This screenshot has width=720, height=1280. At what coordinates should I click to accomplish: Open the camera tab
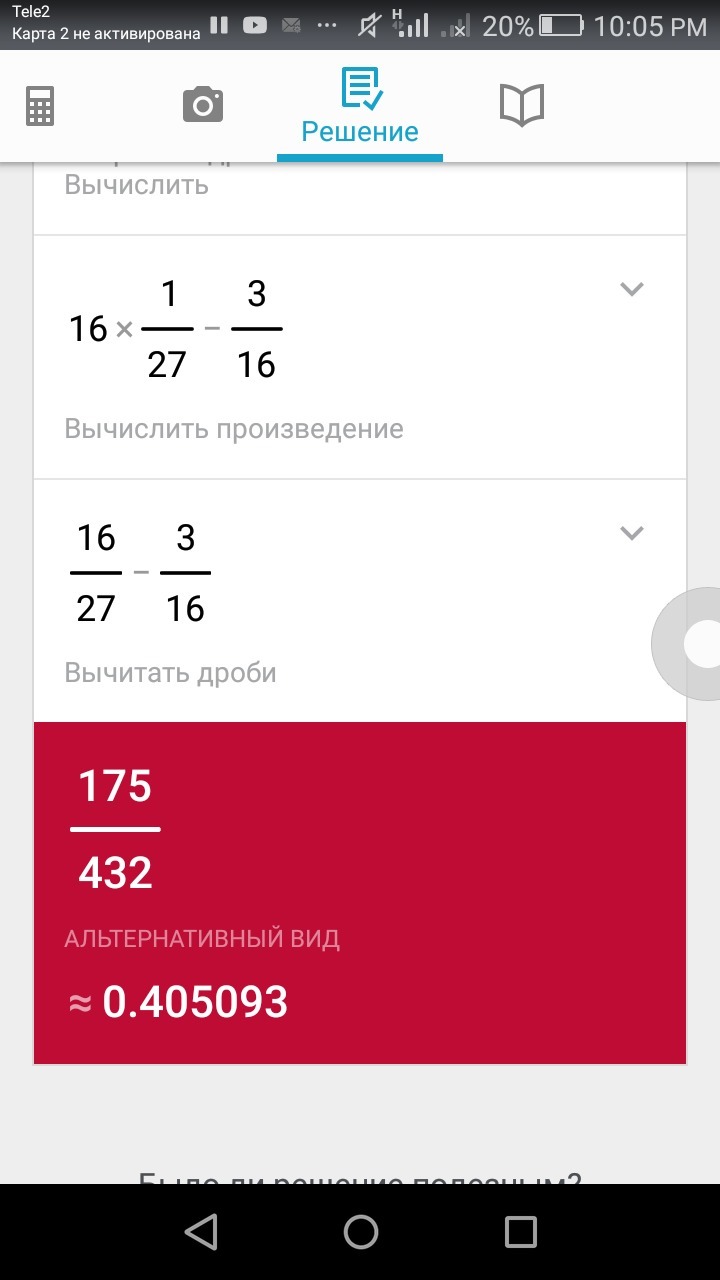[203, 105]
